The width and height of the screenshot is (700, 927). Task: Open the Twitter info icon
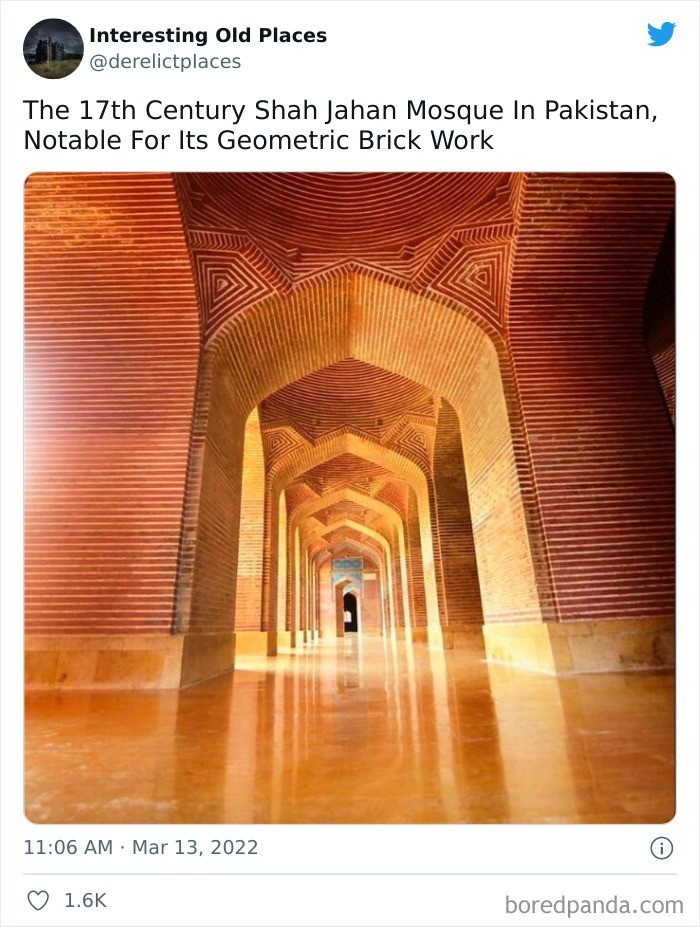tap(661, 848)
